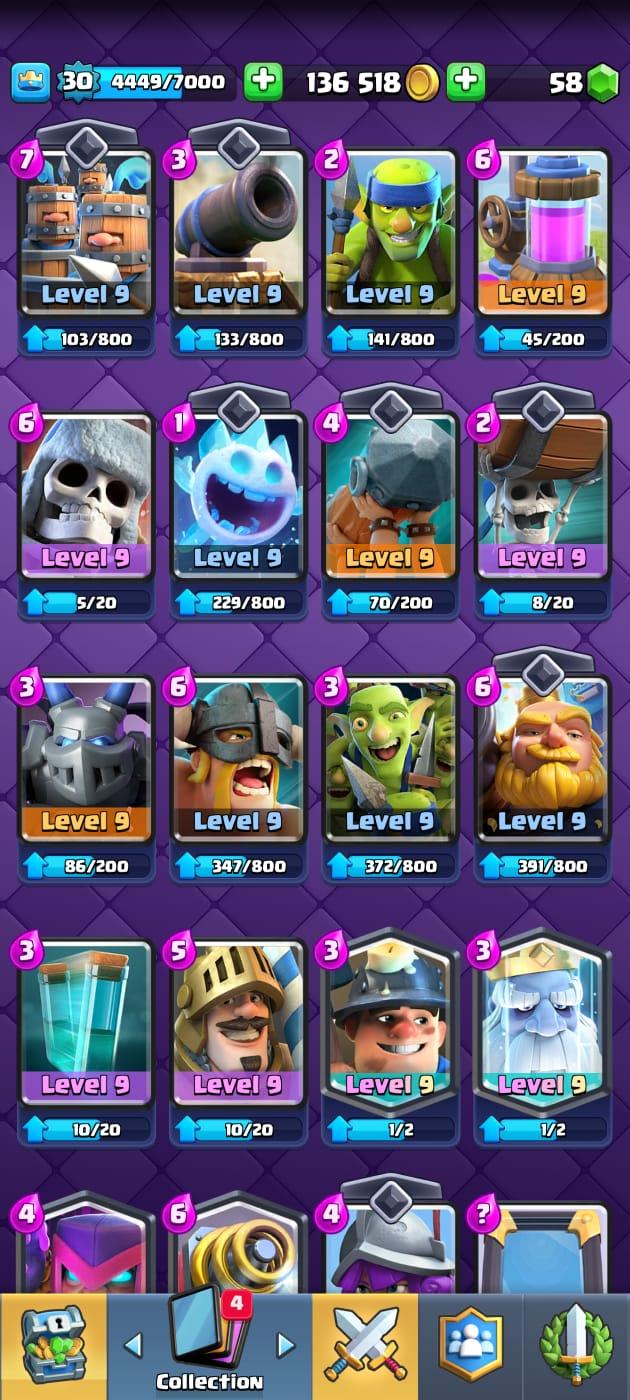This screenshot has width=630, height=1400.
Task: Open the experience plus button beside 4449/7000
Action: 263,82
